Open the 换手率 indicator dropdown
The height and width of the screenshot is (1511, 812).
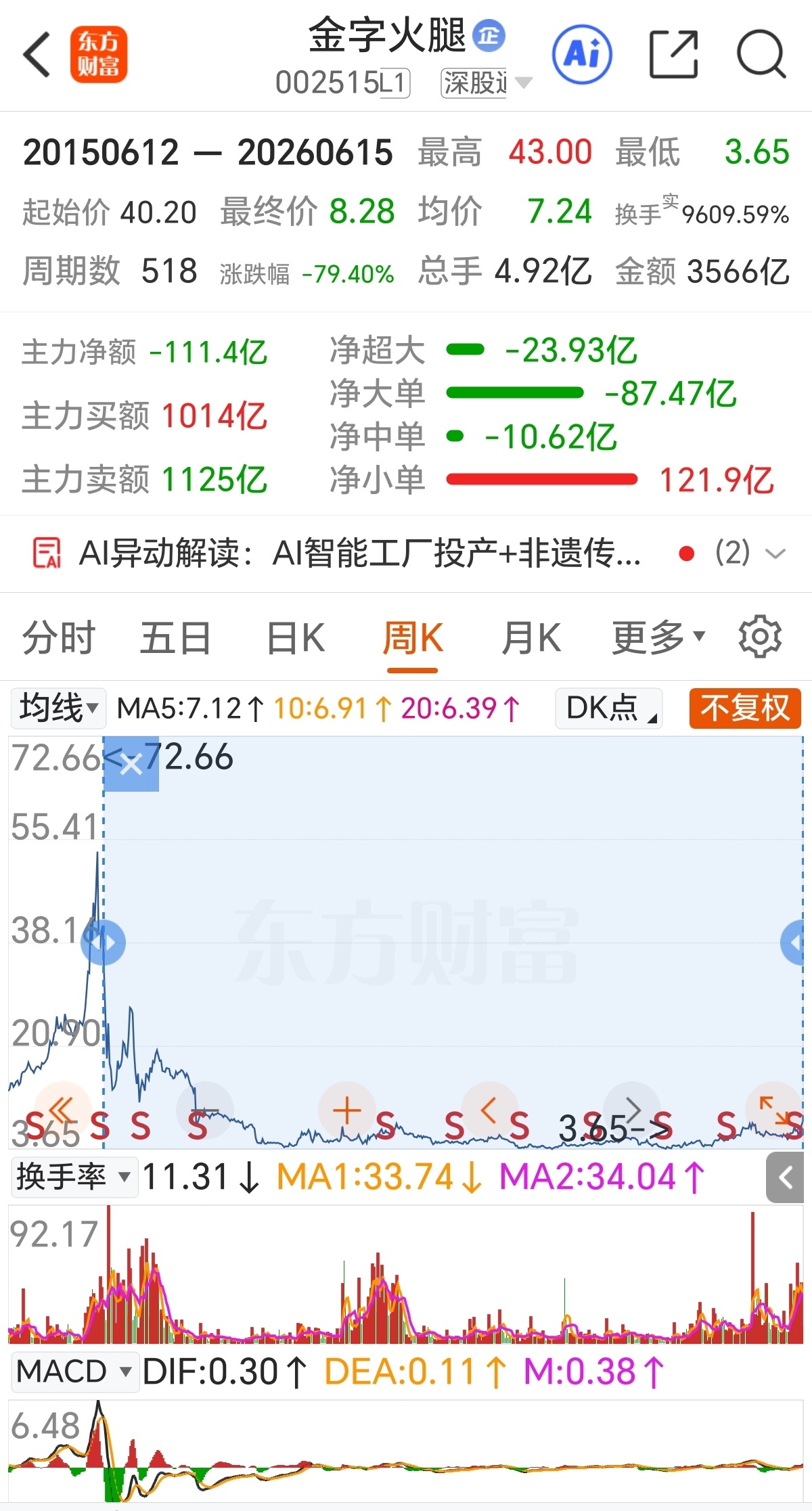pos(74,1177)
